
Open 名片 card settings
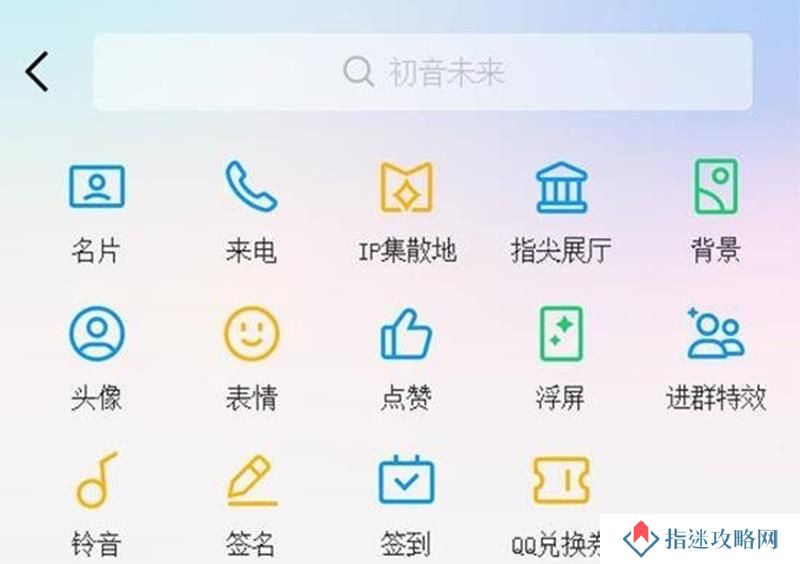(96, 187)
